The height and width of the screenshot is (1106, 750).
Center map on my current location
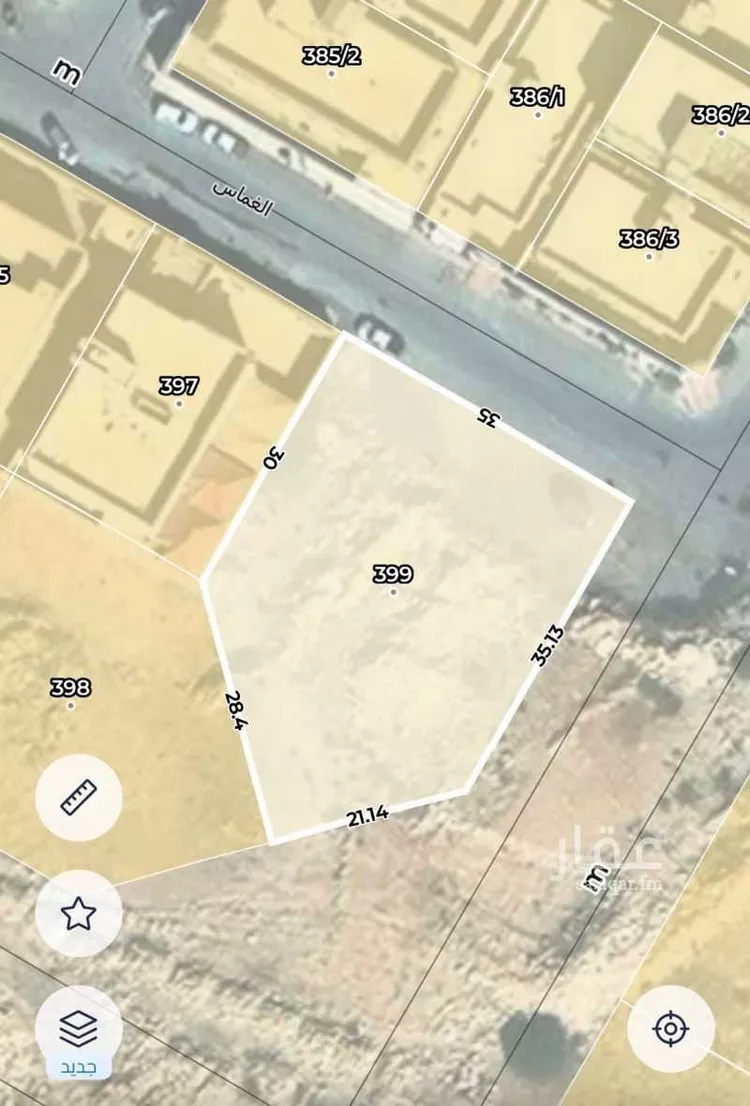pos(670,1028)
